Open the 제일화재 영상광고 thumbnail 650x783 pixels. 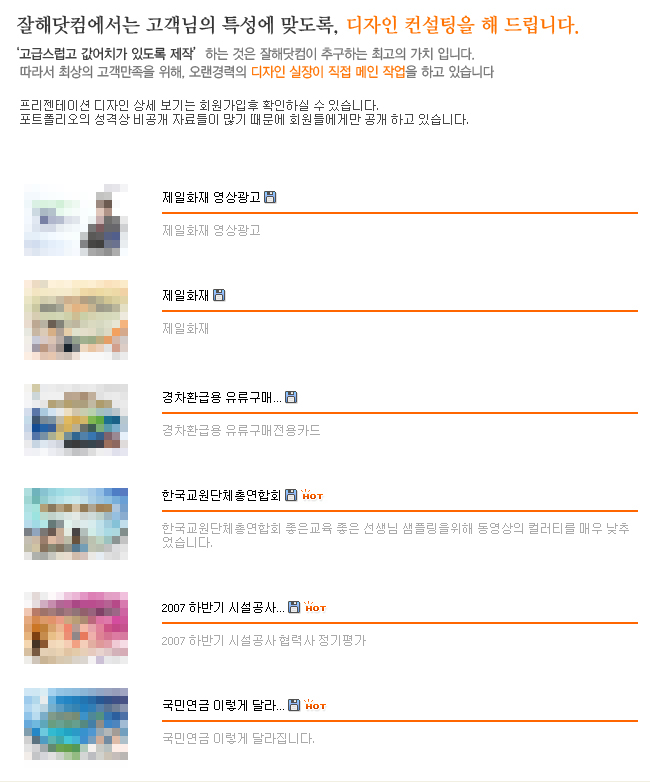click(76, 221)
